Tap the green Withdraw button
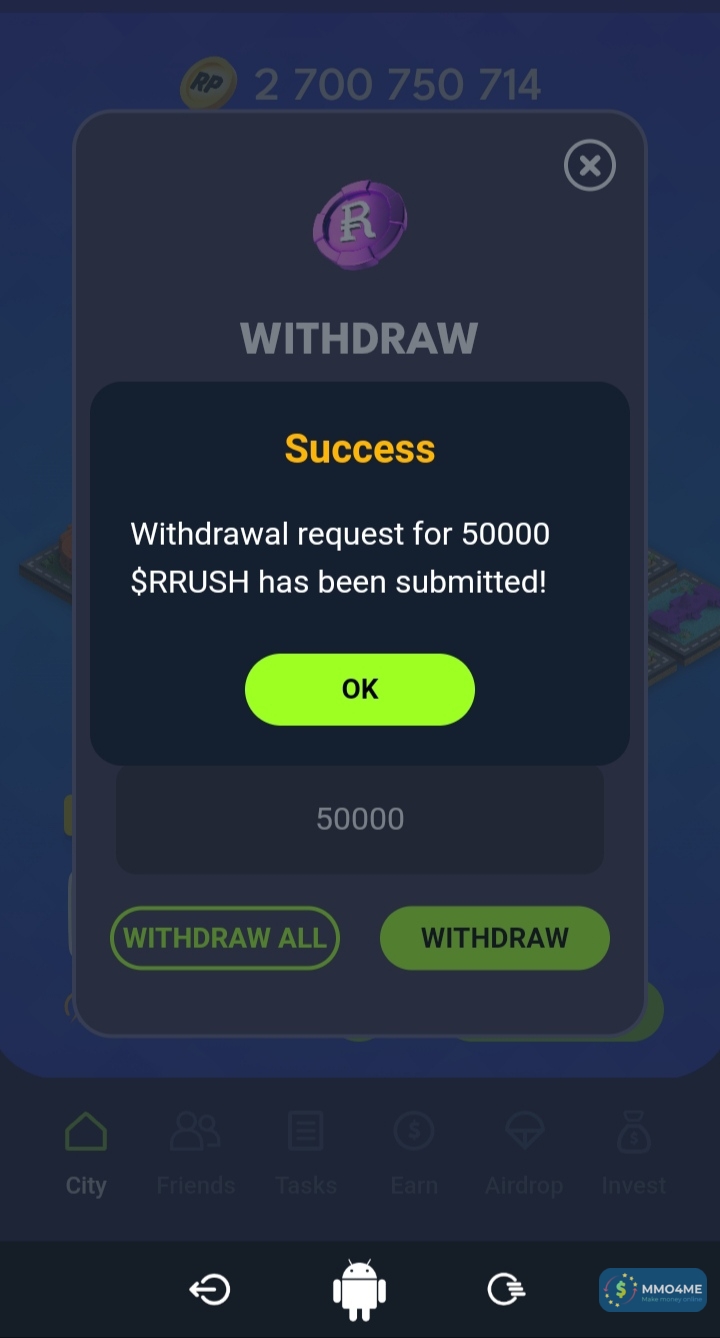The width and height of the screenshot is (720, 1338). (x=494, y=938)
